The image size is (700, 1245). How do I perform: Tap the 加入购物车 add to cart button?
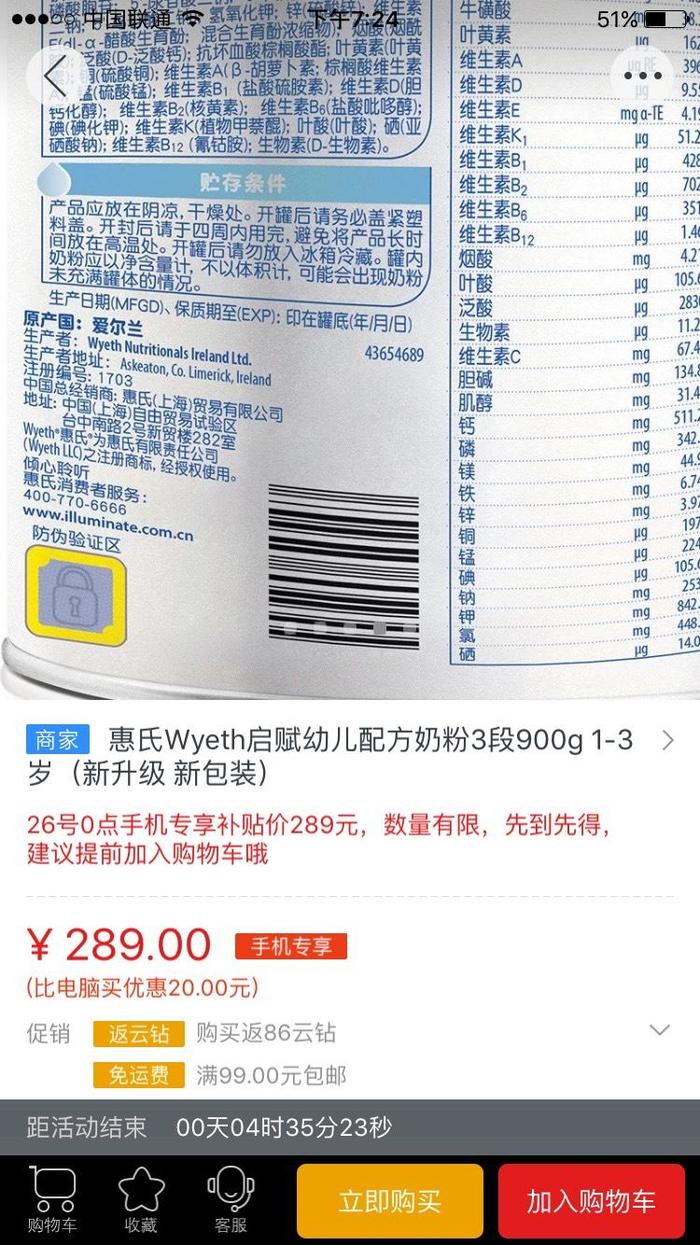point(591,1201)
